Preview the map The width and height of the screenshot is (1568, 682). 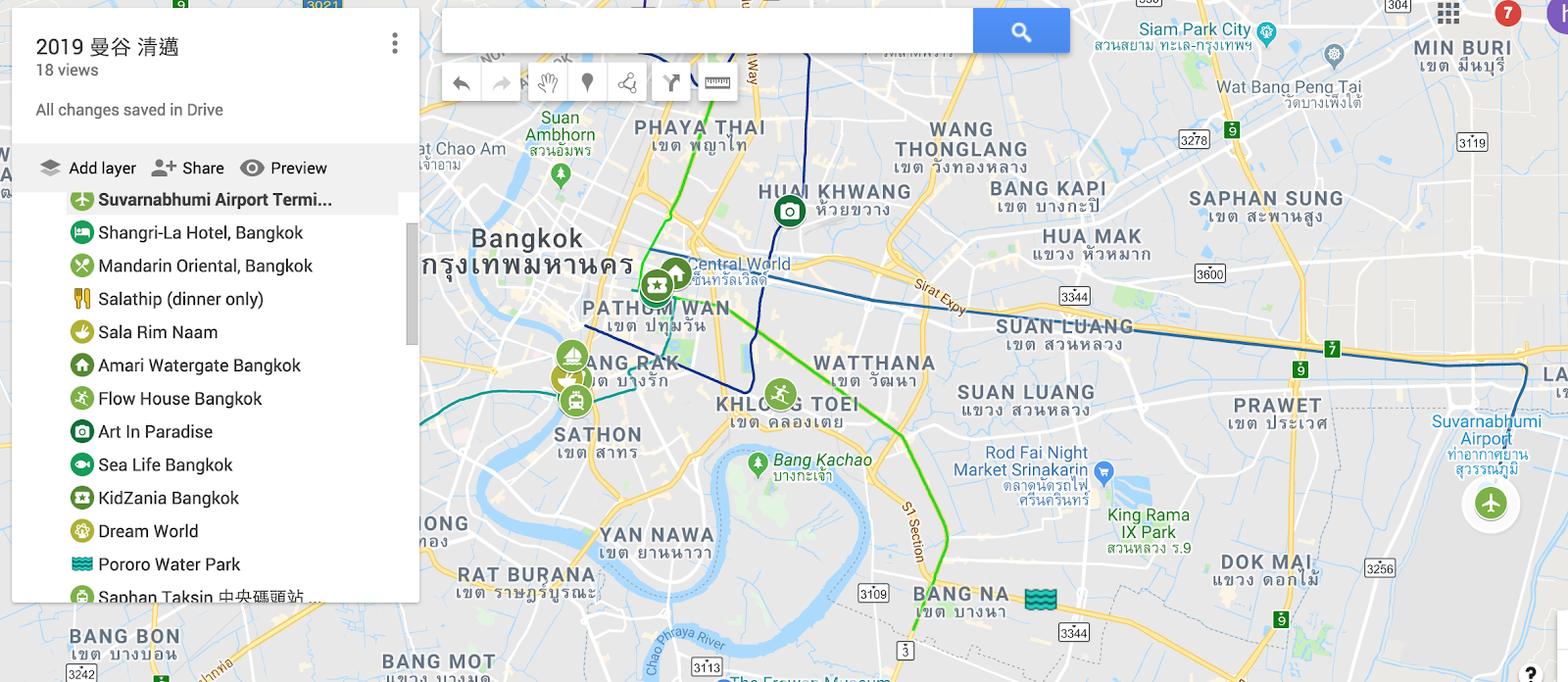coord(284,168)
